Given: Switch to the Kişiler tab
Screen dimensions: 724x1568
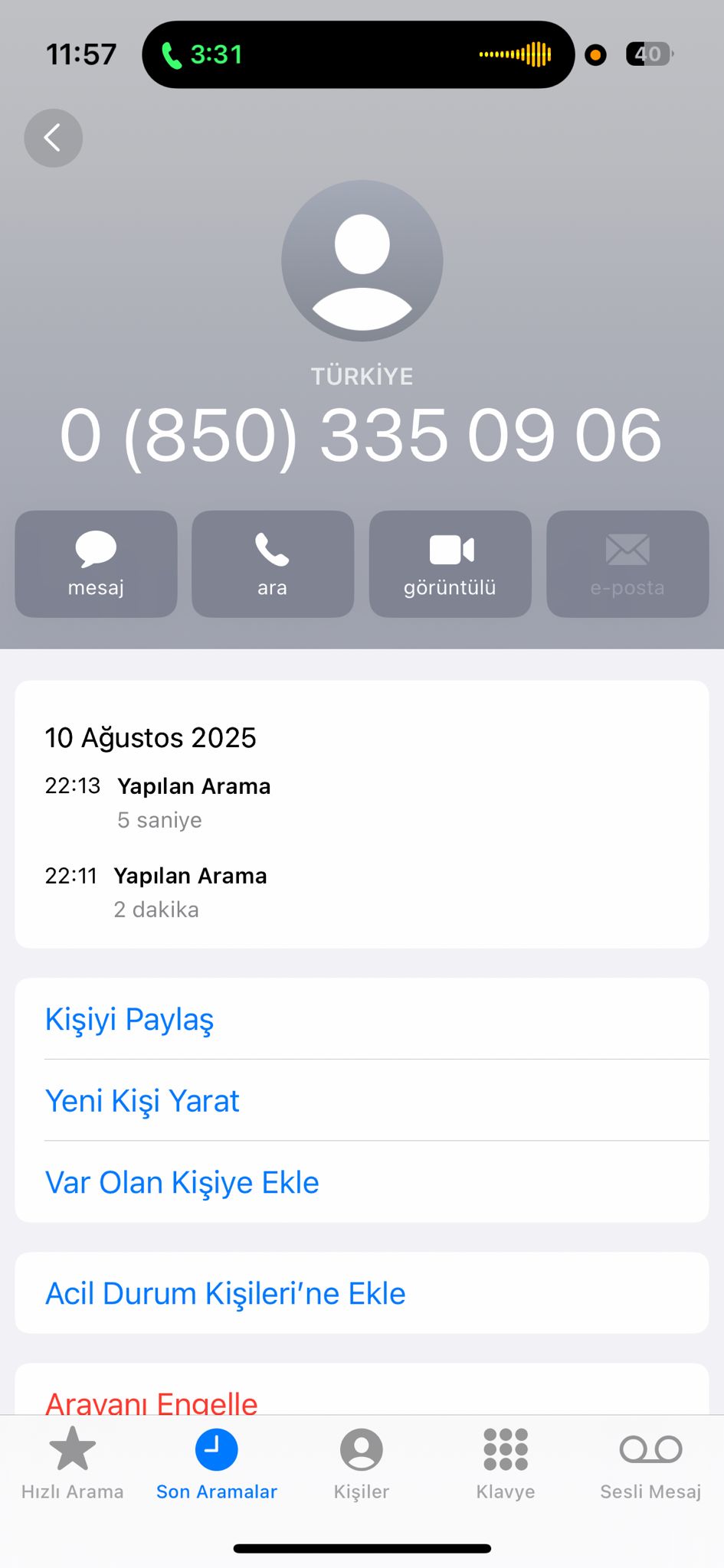Looking at the screenshot, I should point(362,1464).
